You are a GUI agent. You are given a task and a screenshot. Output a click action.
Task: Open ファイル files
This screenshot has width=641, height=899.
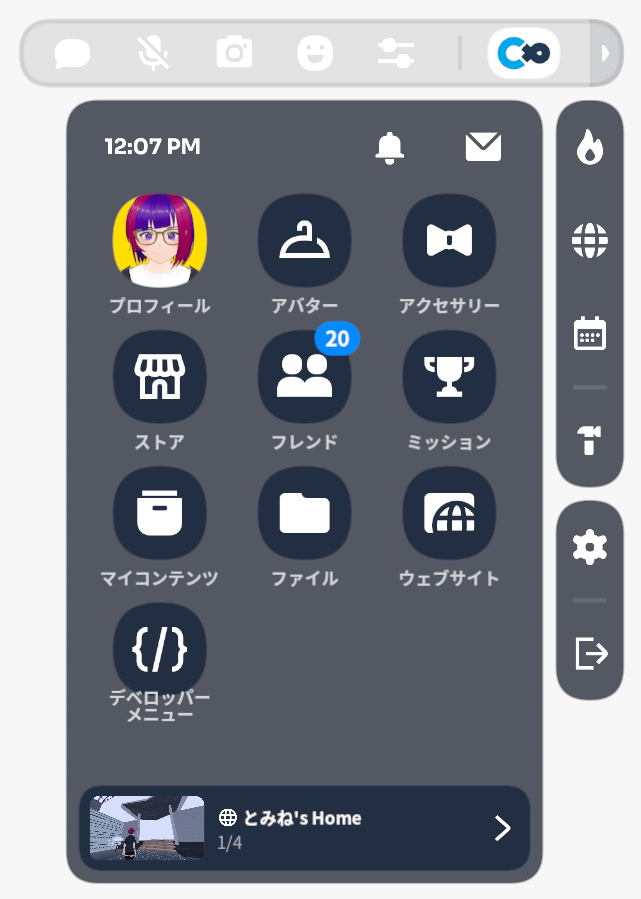tap(304, 513)
